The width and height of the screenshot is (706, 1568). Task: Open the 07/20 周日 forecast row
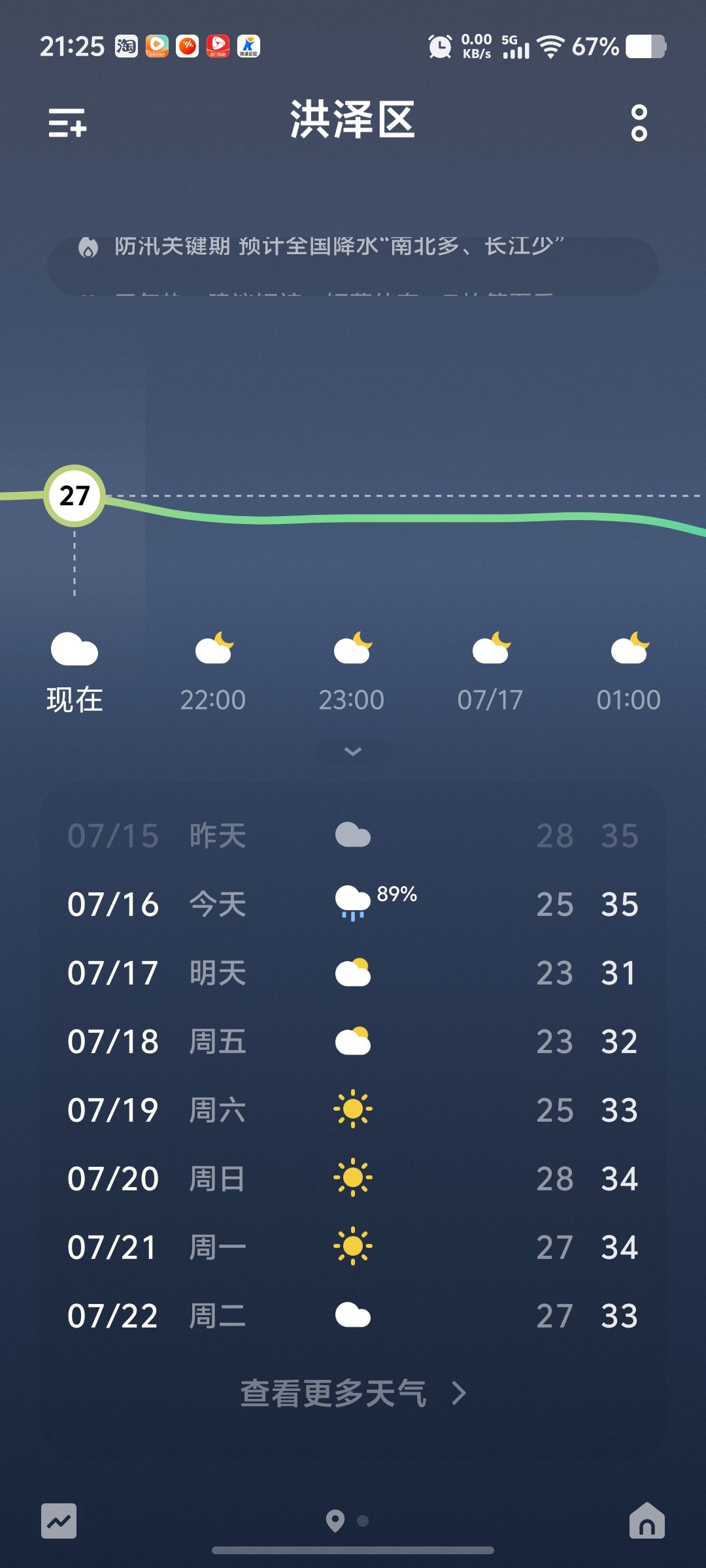pos(353,1179)
